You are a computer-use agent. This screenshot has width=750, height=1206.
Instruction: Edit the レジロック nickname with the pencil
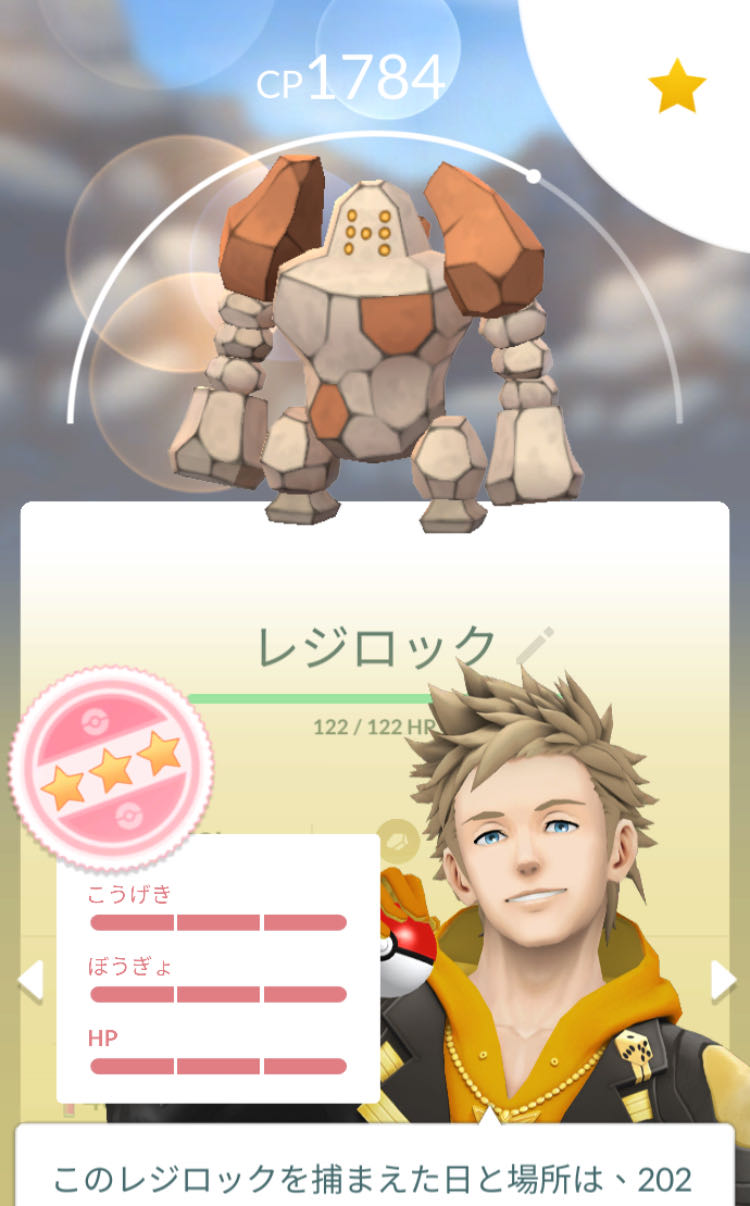532,647
